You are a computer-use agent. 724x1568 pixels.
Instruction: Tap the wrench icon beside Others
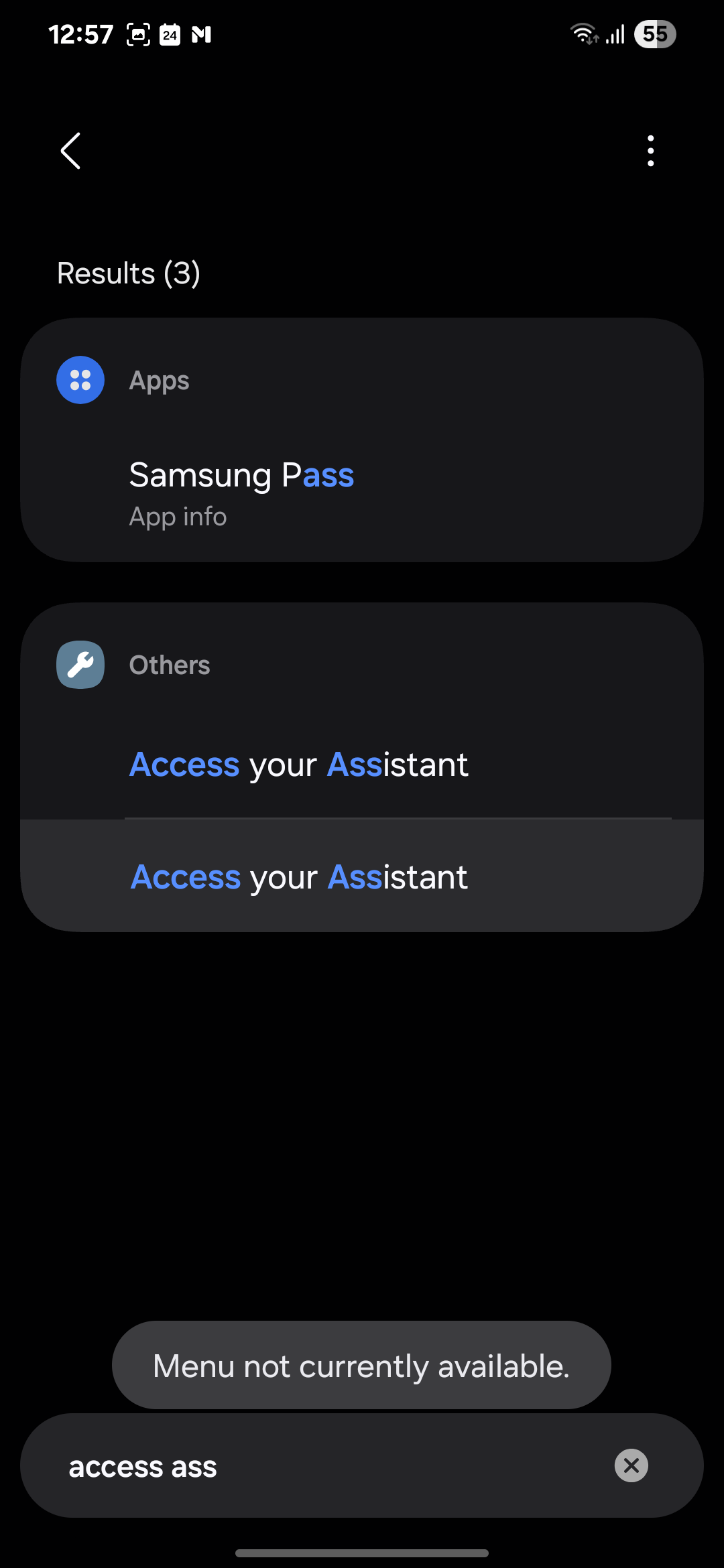[80, 665]
